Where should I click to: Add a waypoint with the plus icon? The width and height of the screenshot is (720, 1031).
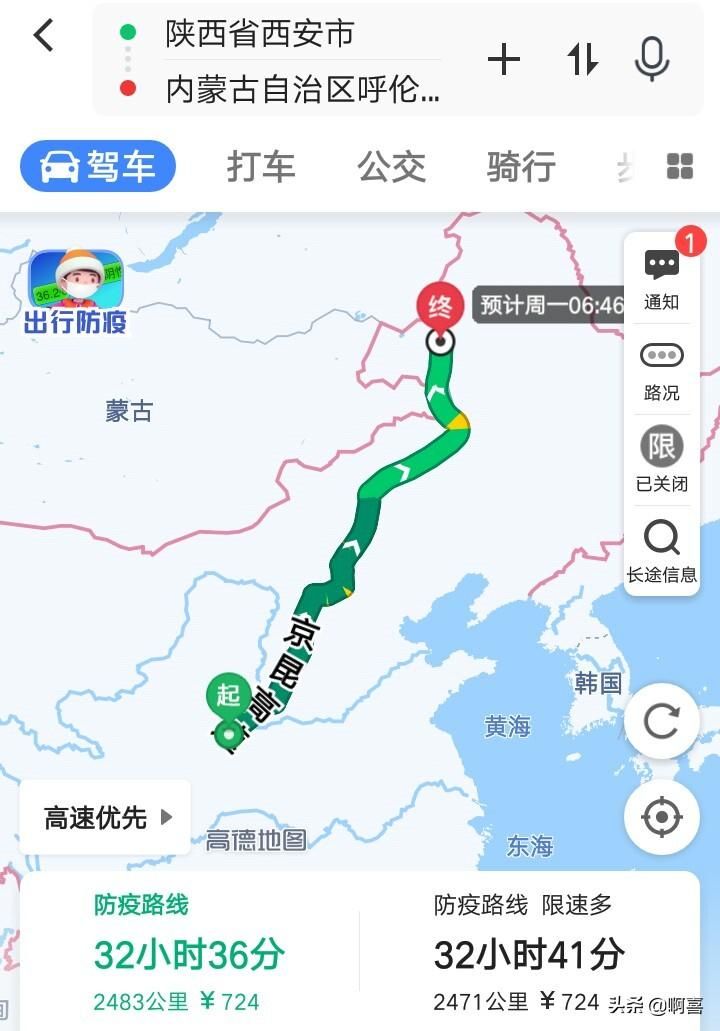click(x=504, y=61)
